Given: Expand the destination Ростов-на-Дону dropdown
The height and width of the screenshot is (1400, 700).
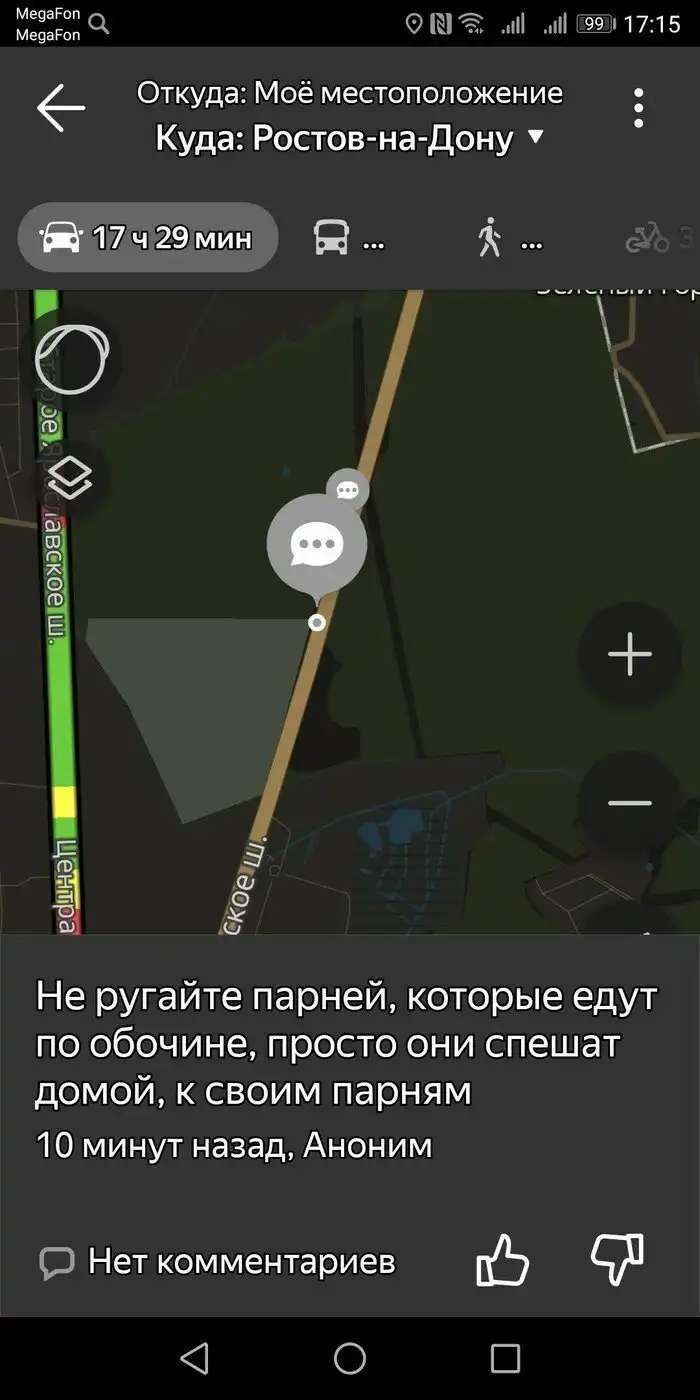Looking at the screenshot, I should coord(536,137).
